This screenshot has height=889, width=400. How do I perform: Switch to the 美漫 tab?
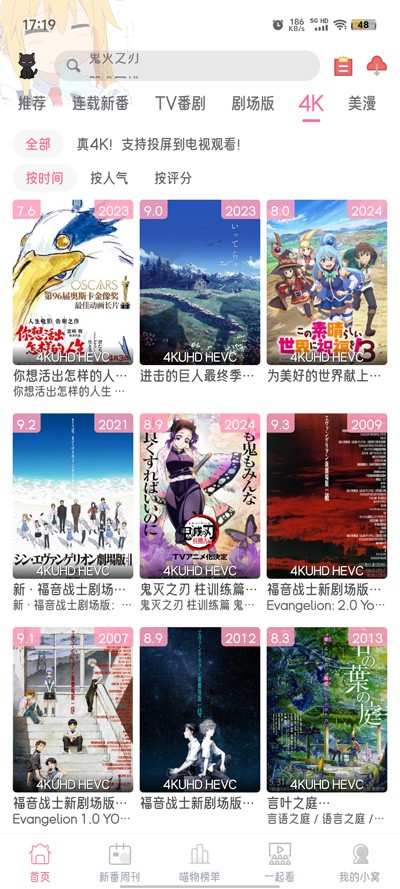click(x=362, y=104)
